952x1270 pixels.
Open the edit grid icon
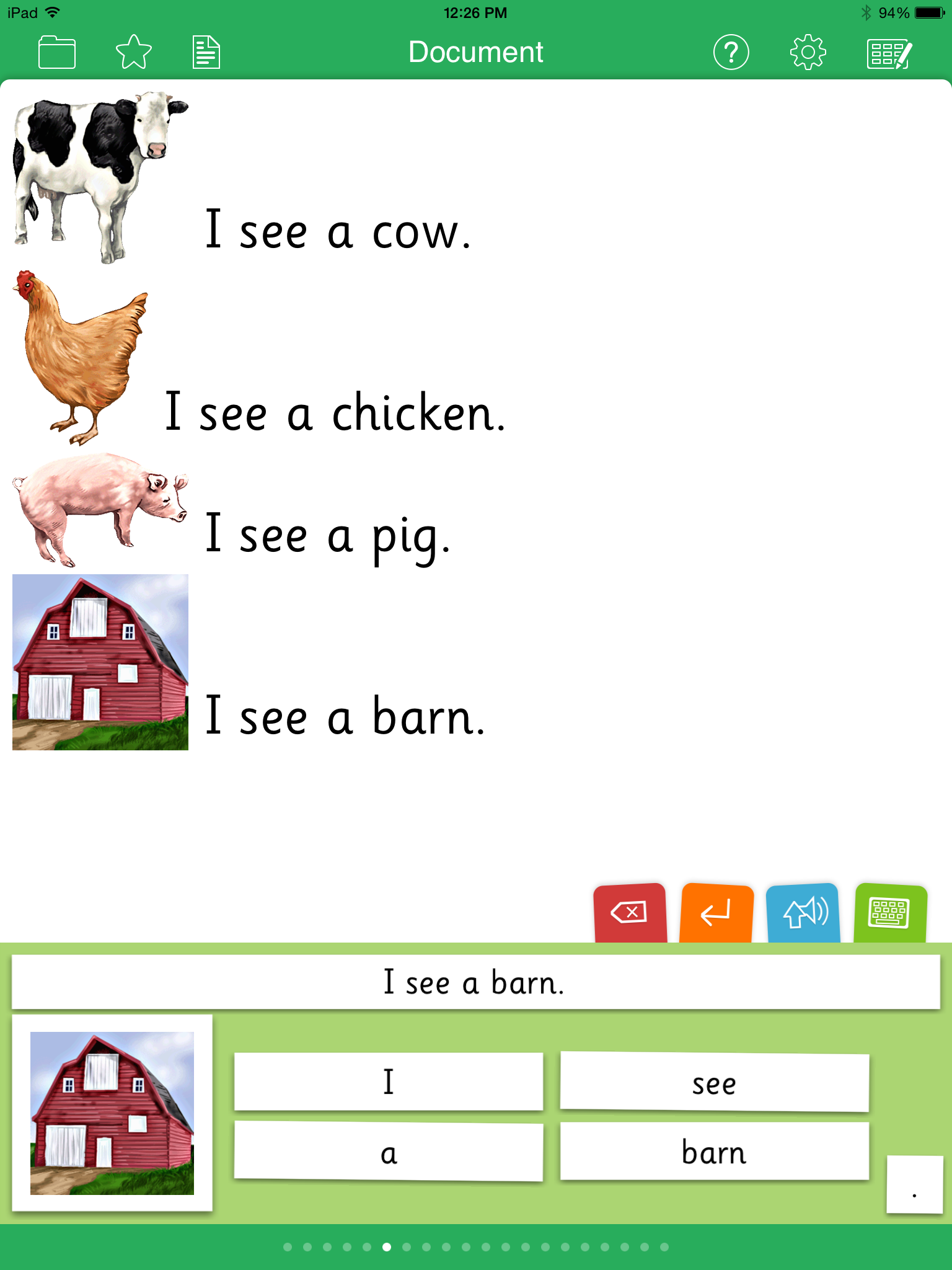(889, 53)
